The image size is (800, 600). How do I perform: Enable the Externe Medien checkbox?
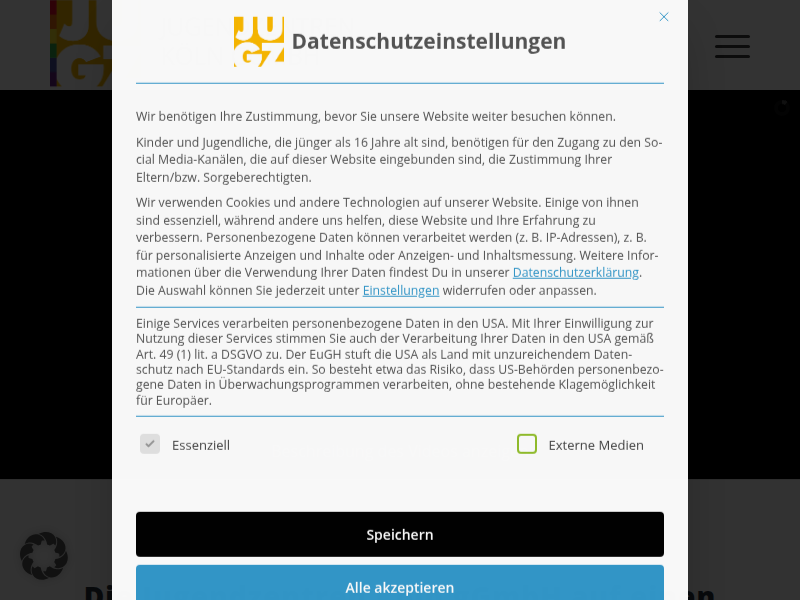(527, 444)
